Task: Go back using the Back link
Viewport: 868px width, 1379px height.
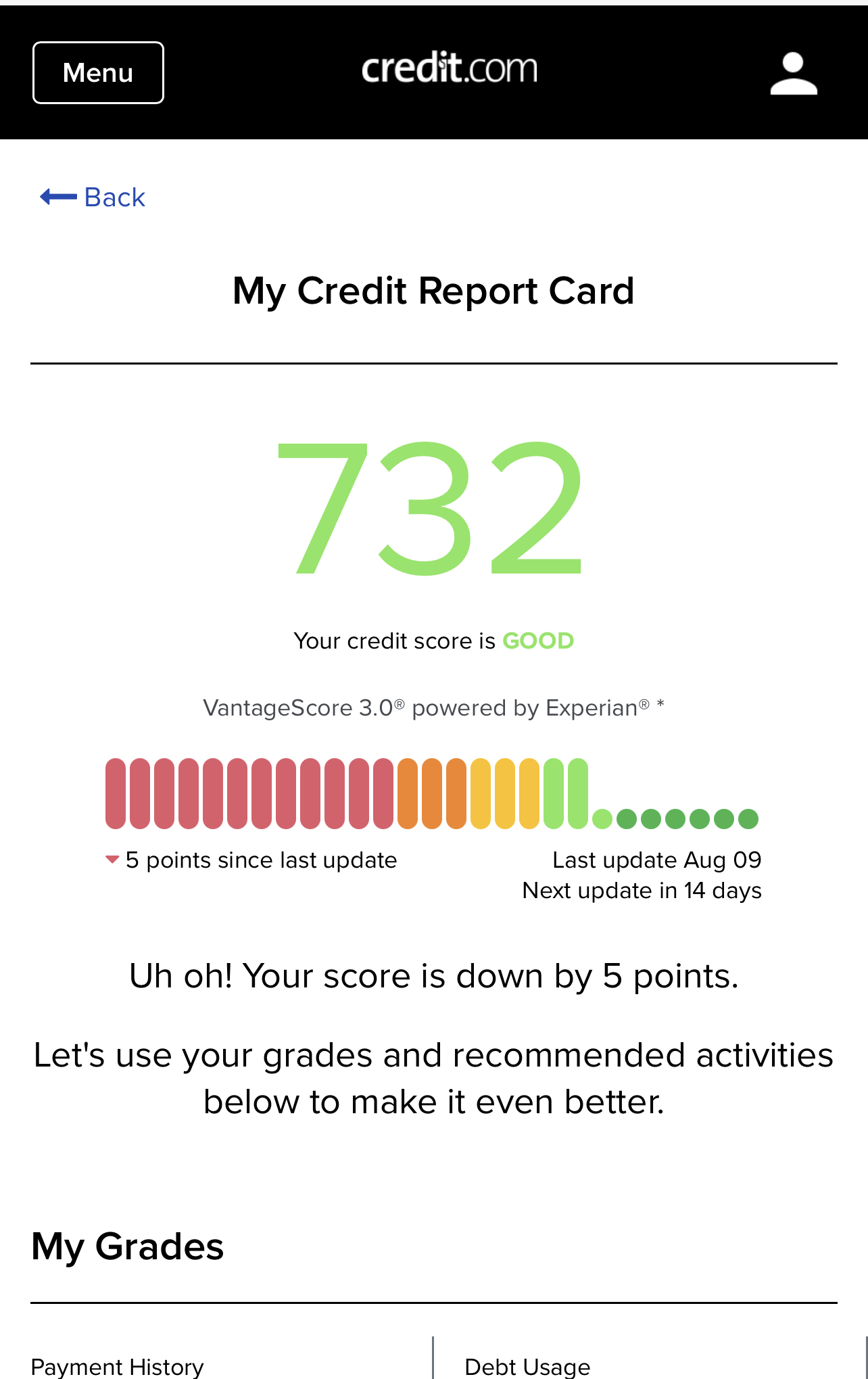Action: click(93, 197)
